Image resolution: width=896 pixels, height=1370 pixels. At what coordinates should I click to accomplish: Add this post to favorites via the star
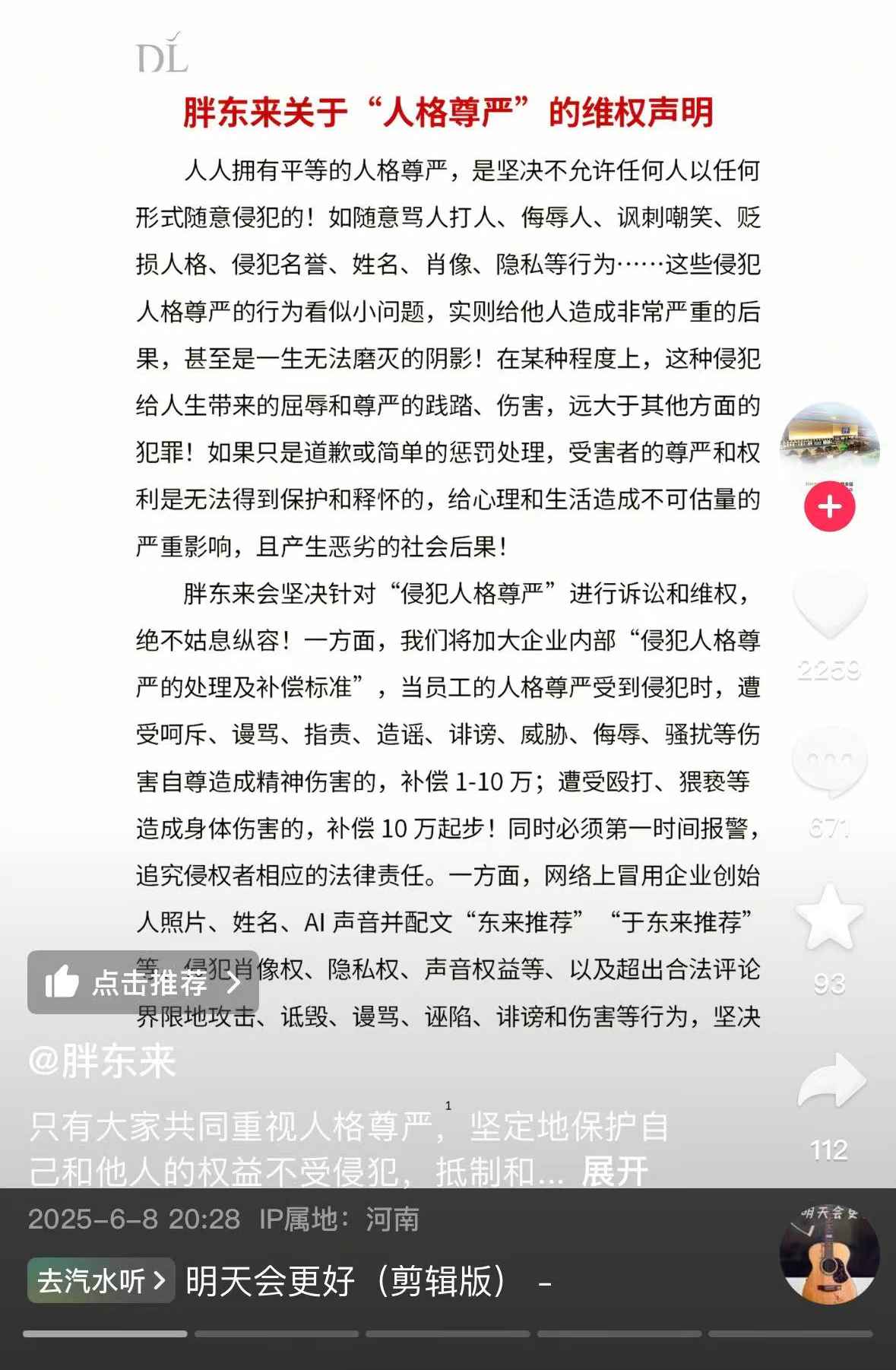pos(829,918)
